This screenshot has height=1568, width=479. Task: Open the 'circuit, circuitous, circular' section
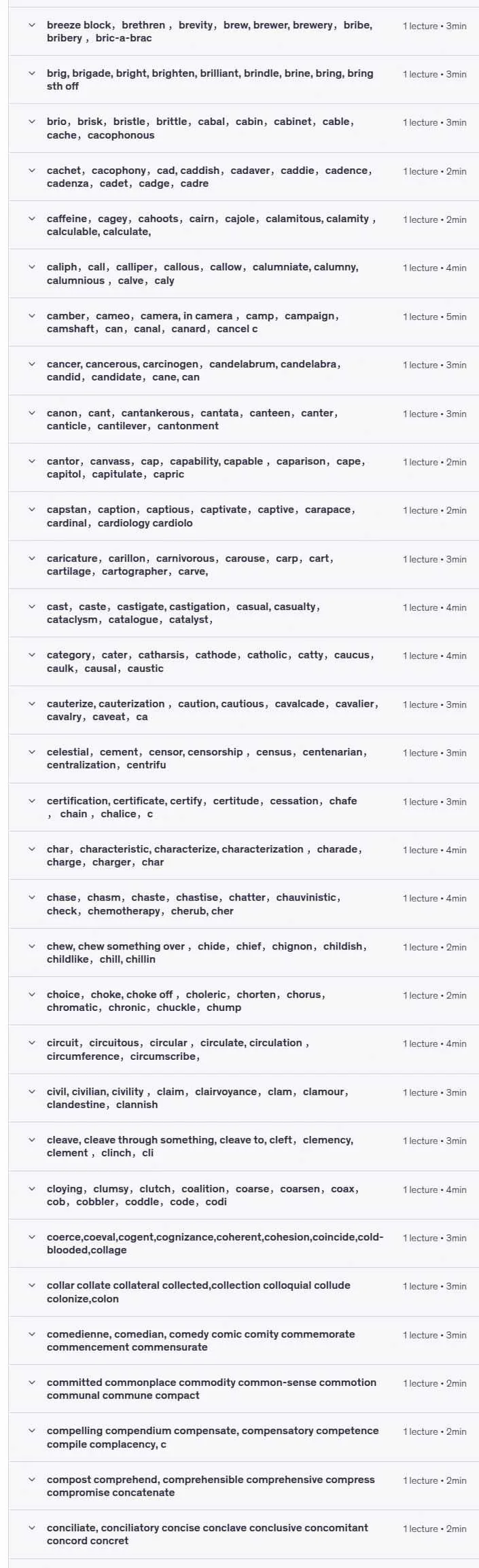pyautogui.click(x=243, y=1050)
